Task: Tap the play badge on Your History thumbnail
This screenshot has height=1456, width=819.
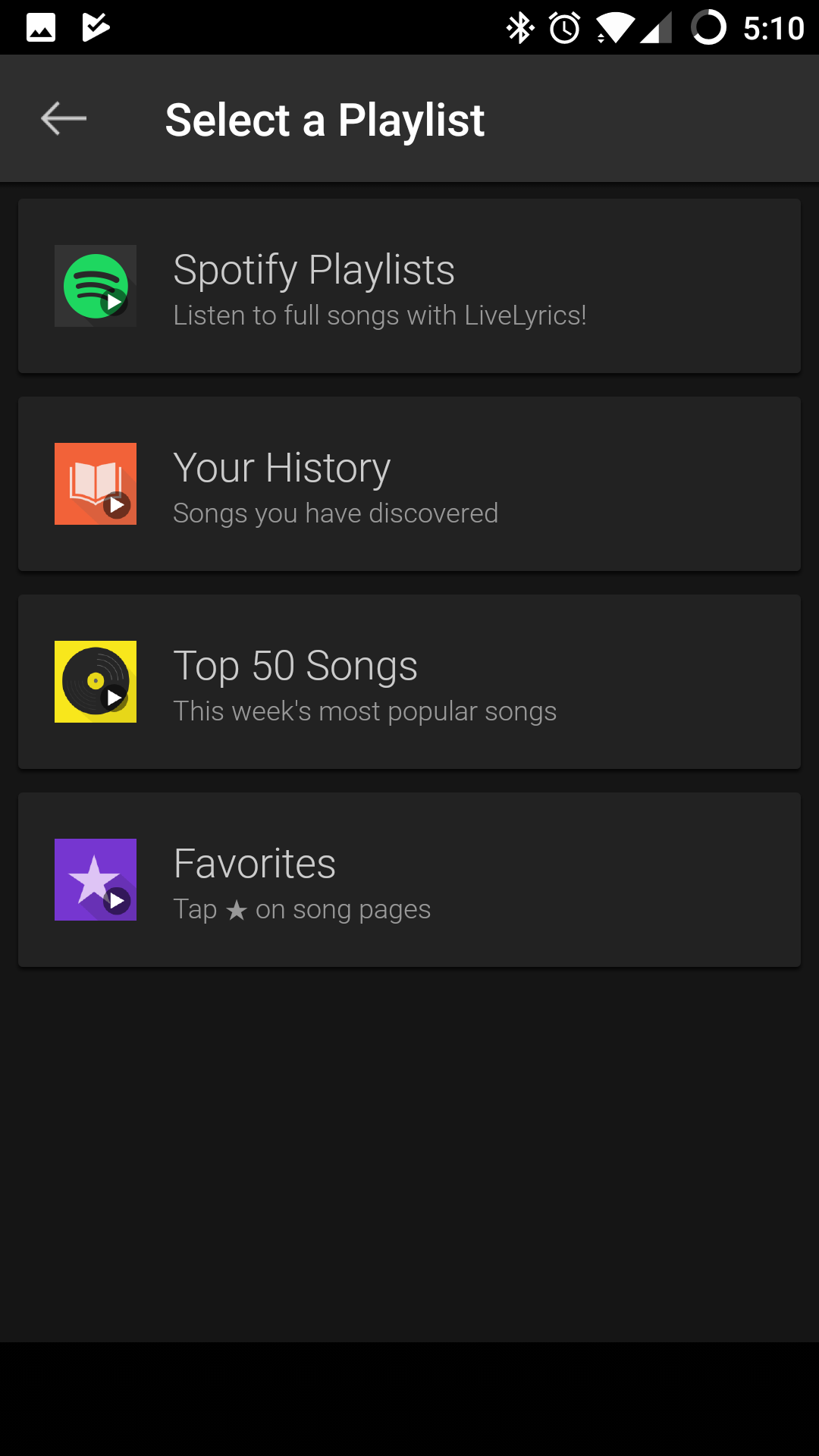Action: (x=115, y=504)
